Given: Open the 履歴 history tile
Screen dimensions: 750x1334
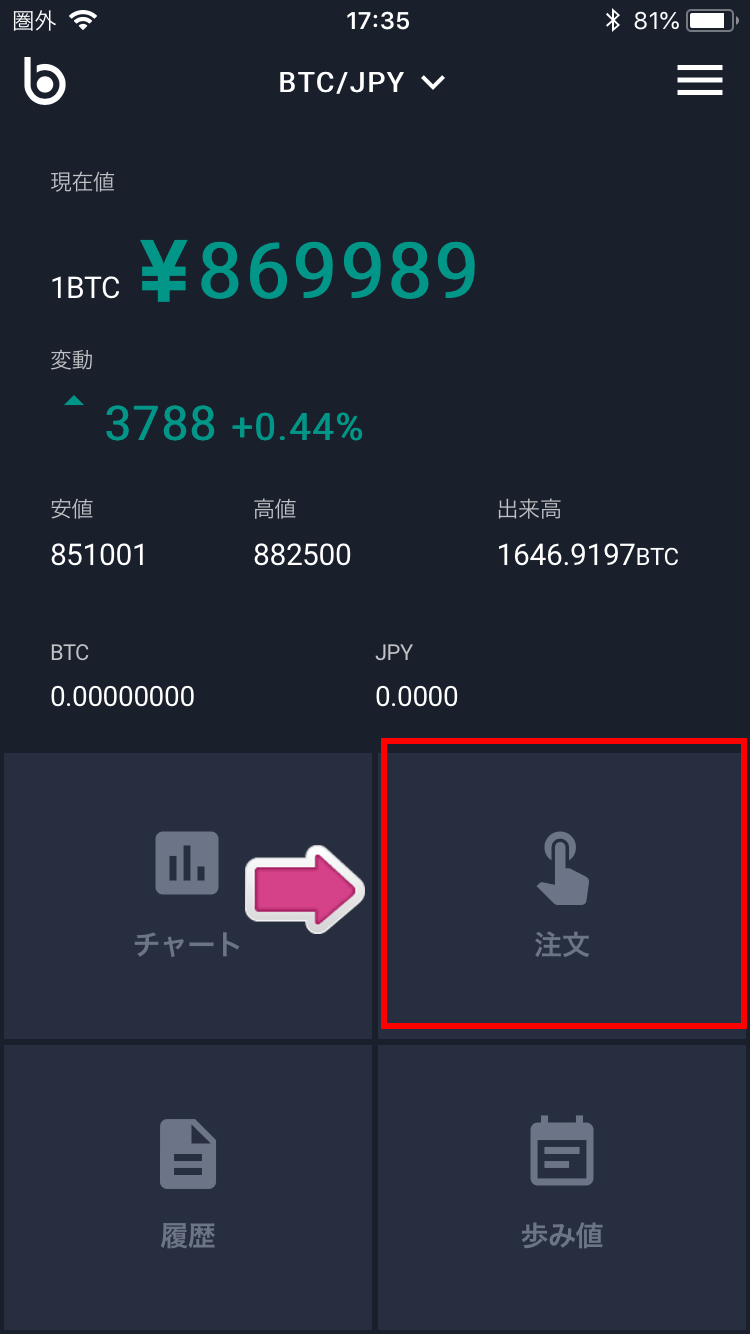Looking at the screenshot, I should (187, 1187).
